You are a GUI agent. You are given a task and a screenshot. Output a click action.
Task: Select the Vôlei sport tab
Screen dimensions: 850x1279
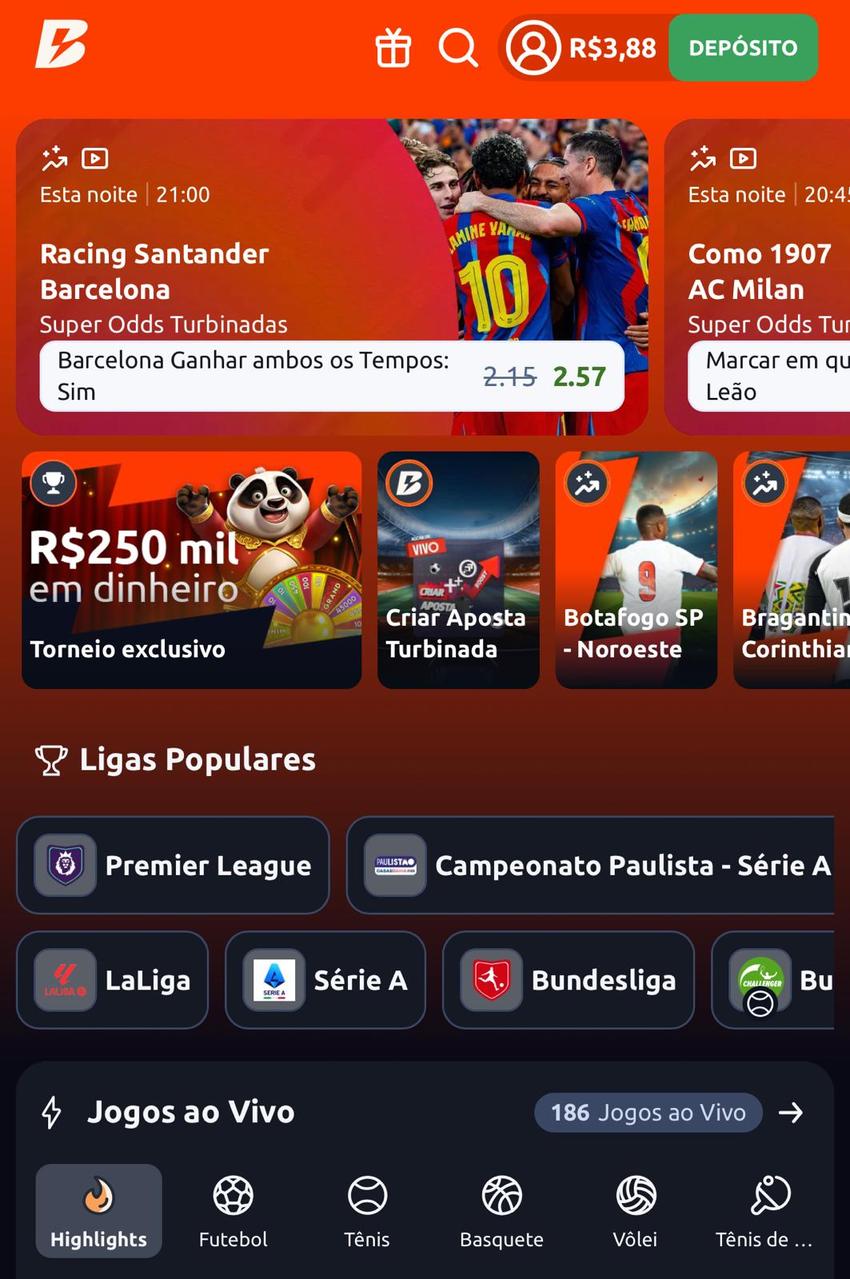[635, 1211]
